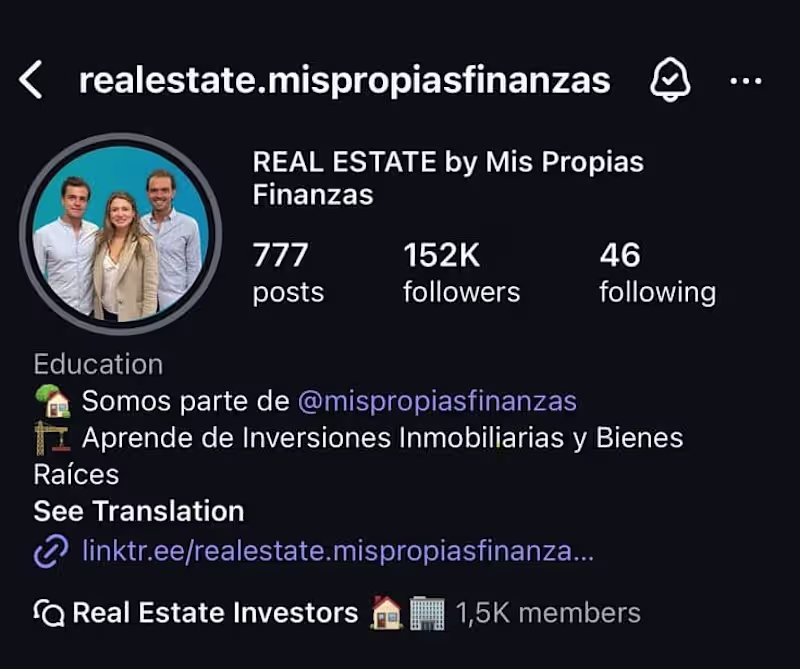Open the Real Estate Investors channel

point(215,612)
